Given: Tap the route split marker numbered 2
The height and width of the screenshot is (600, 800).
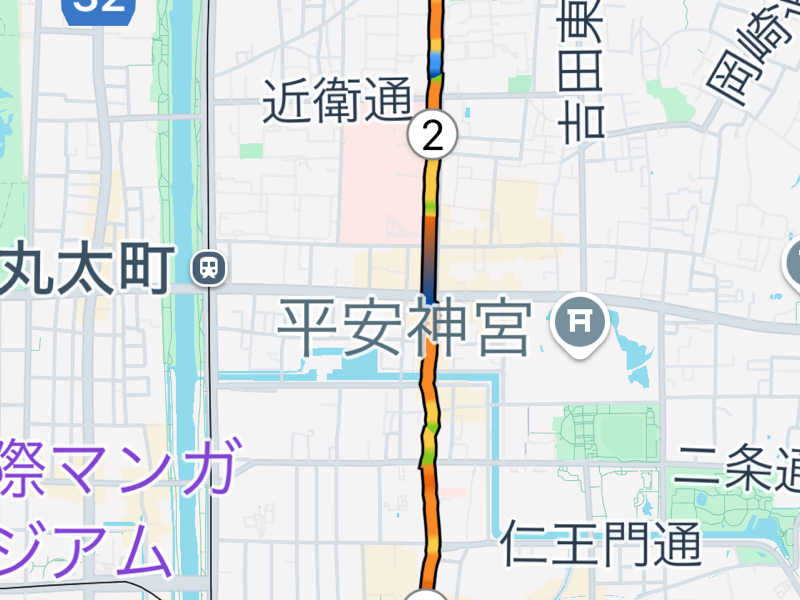Looking at the screenshot, I should [432, 135].
